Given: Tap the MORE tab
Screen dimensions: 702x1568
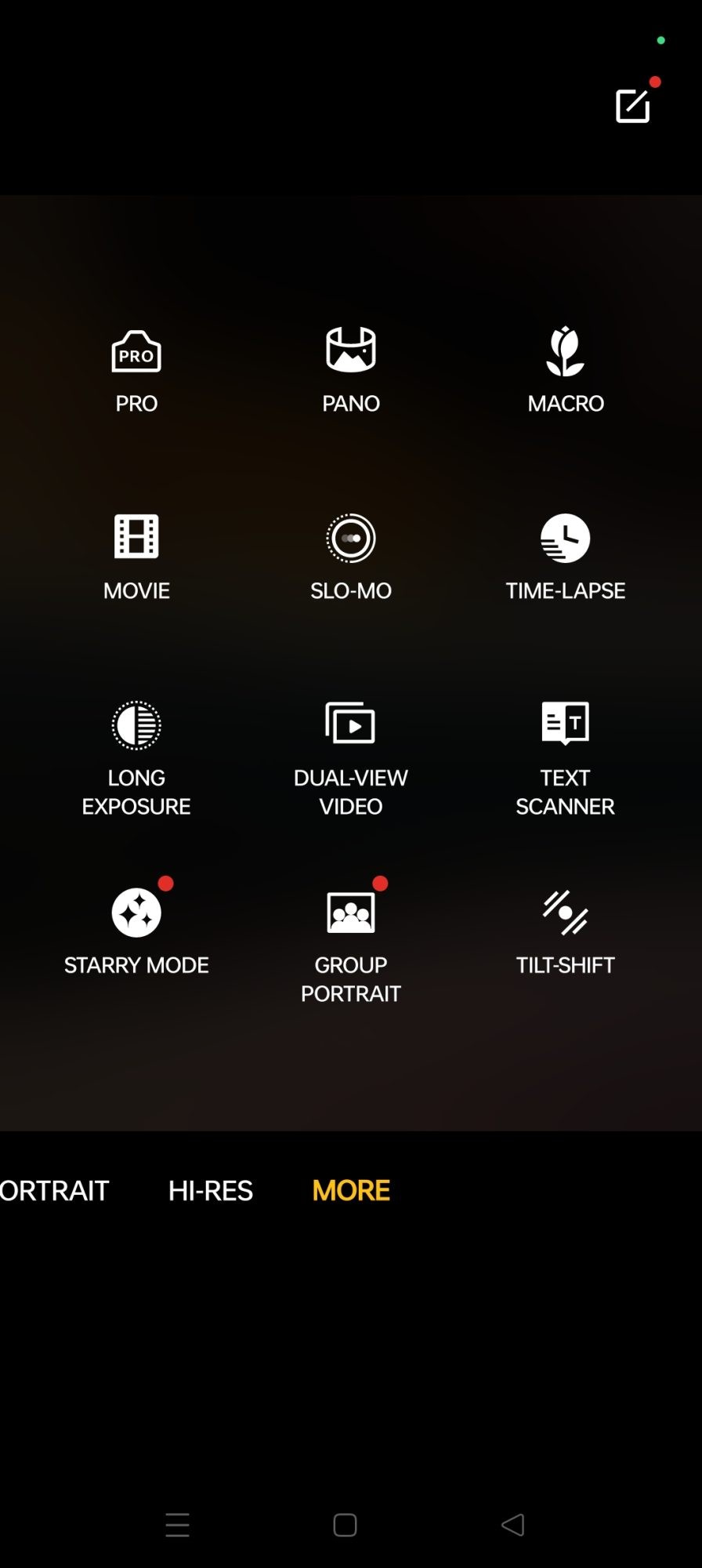Looking at the screenshot, I should click(351, 1190).
